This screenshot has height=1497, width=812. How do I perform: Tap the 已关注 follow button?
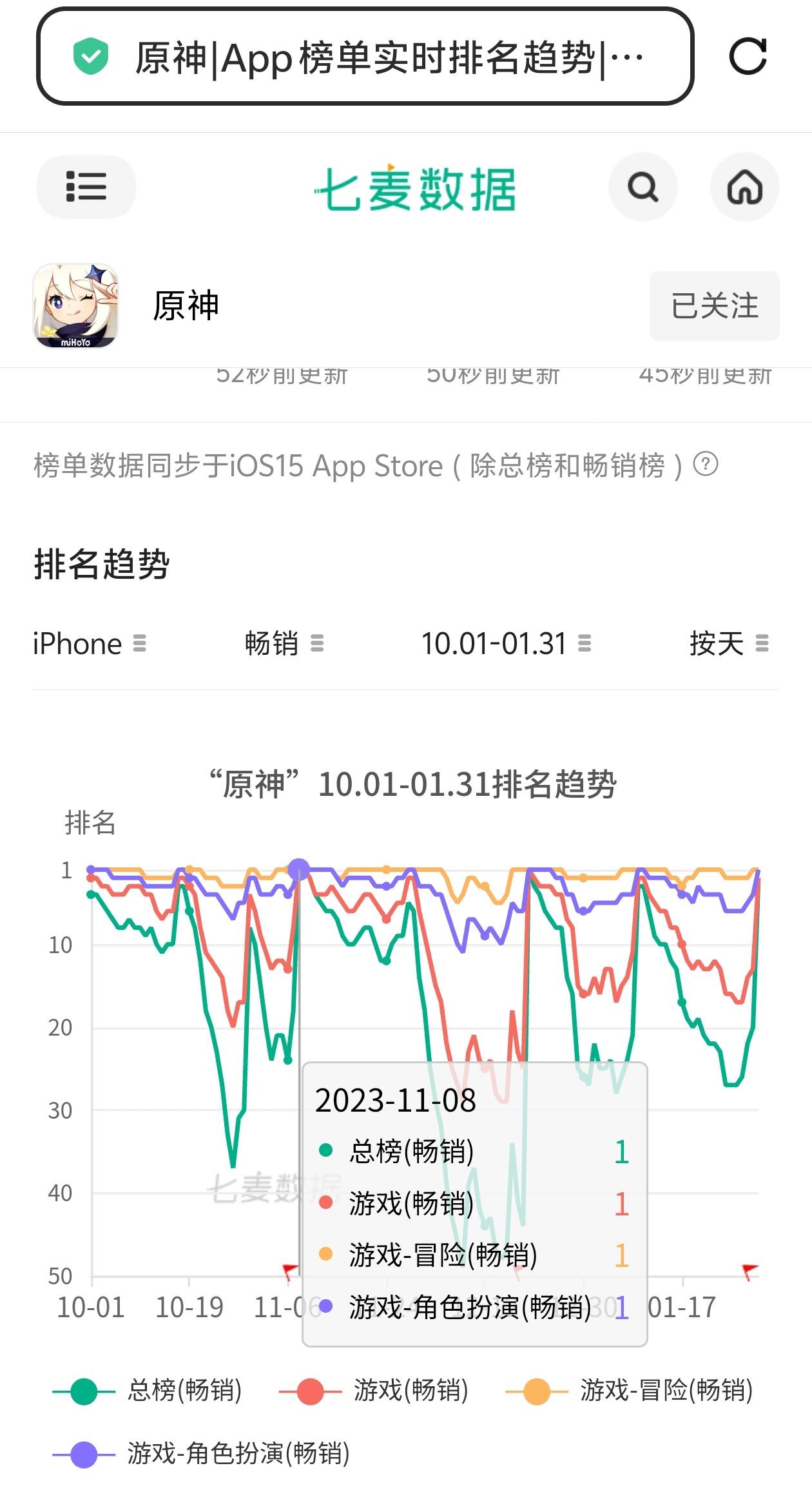714,305
